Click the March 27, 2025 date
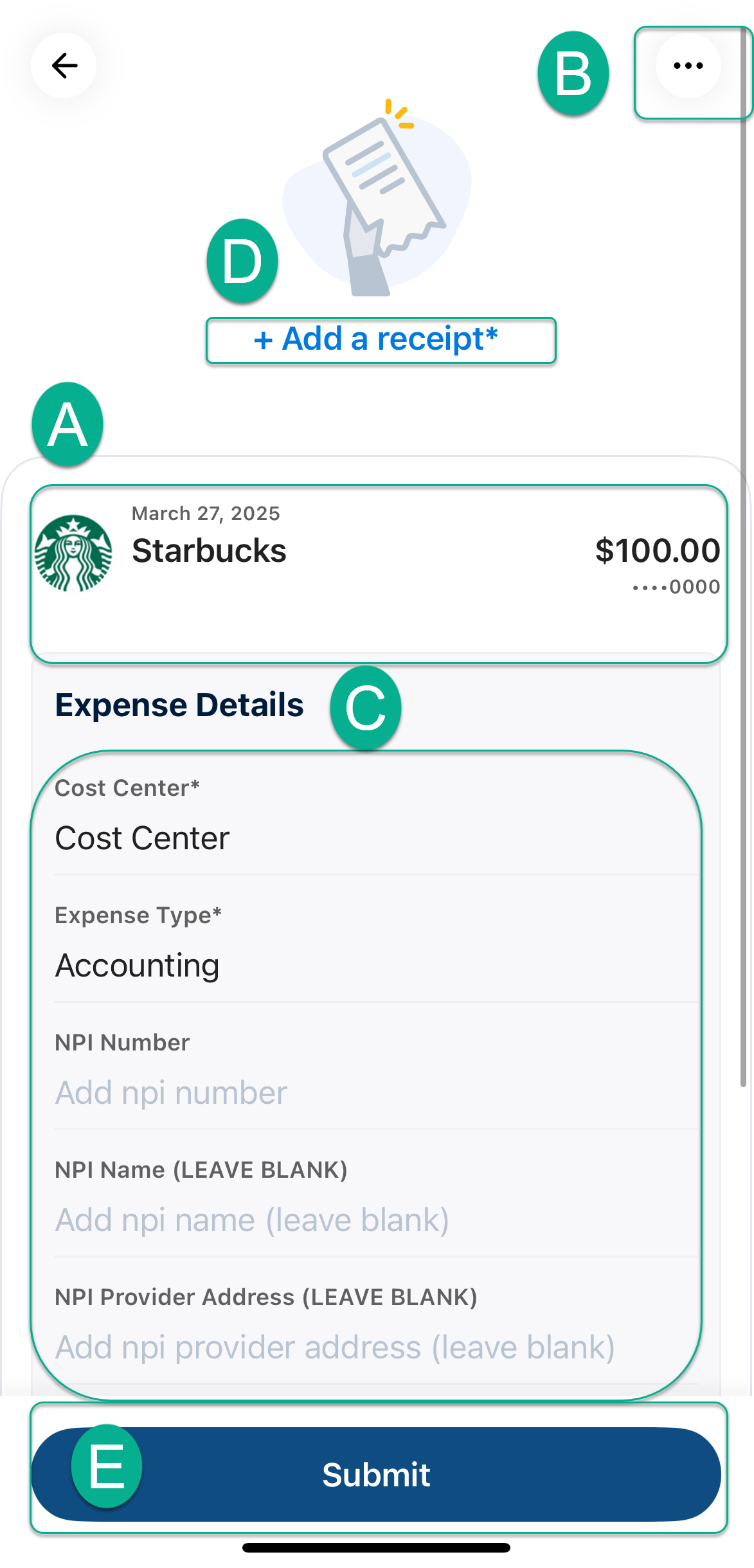 tap(206, 513)
